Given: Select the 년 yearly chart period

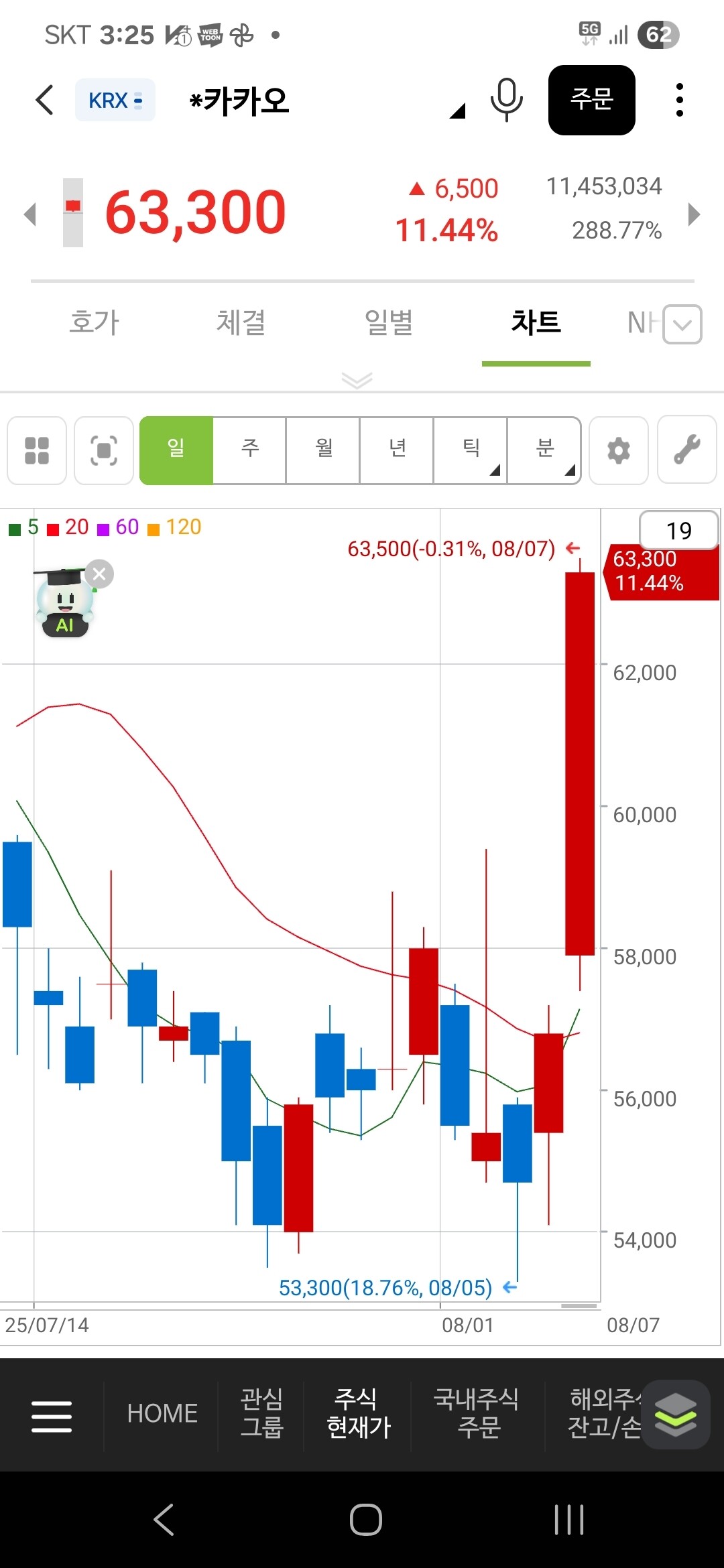Looking at the screenshot, I should (x=398, y=450).
